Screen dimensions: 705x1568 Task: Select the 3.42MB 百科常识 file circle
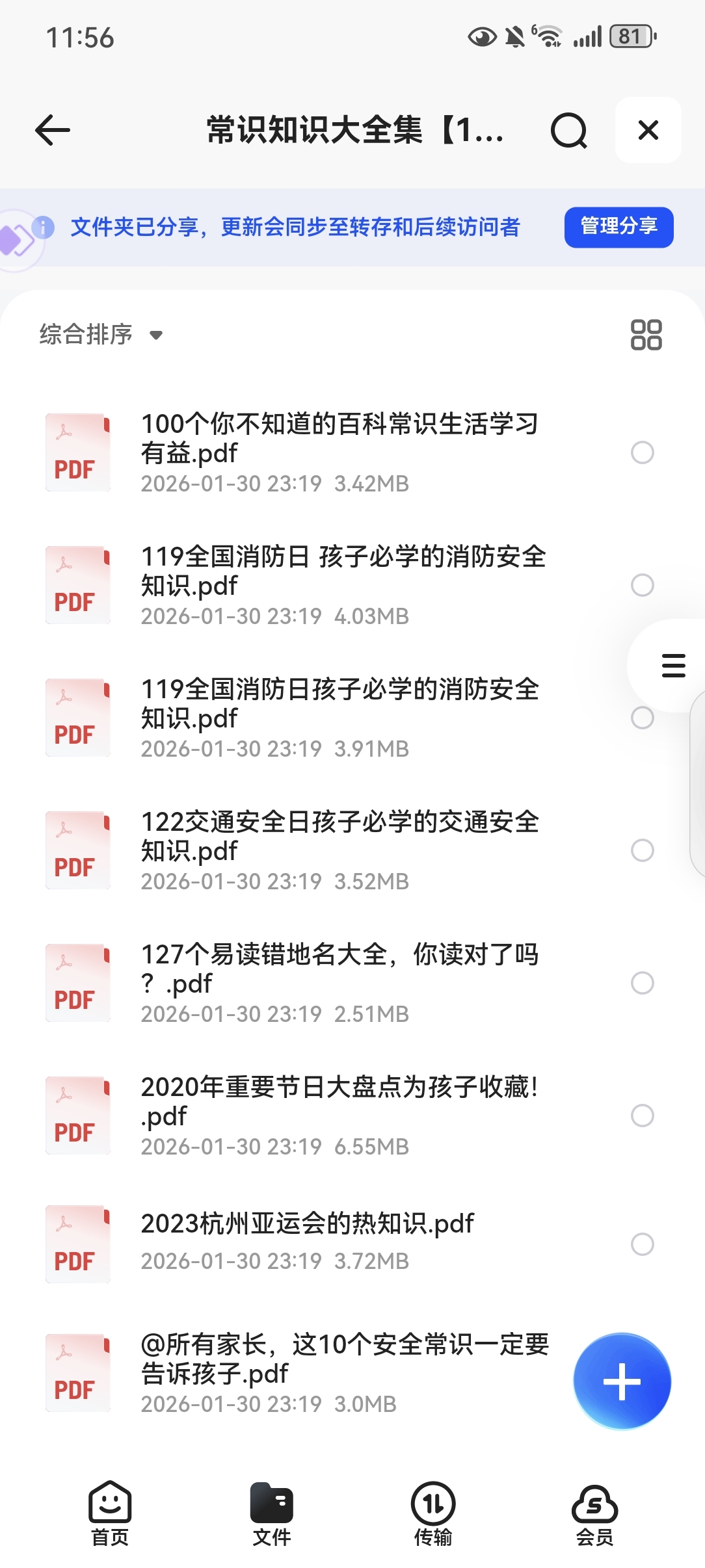643,452
